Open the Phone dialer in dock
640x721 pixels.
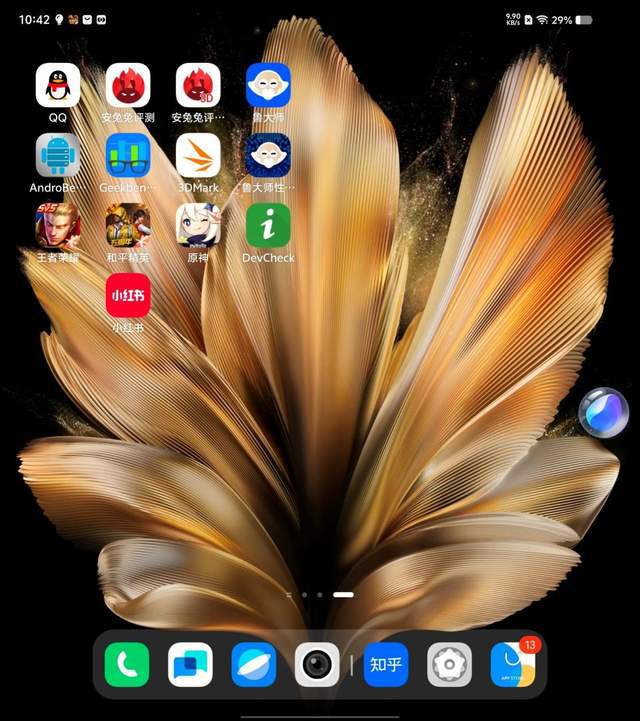(x=127, y=664)
